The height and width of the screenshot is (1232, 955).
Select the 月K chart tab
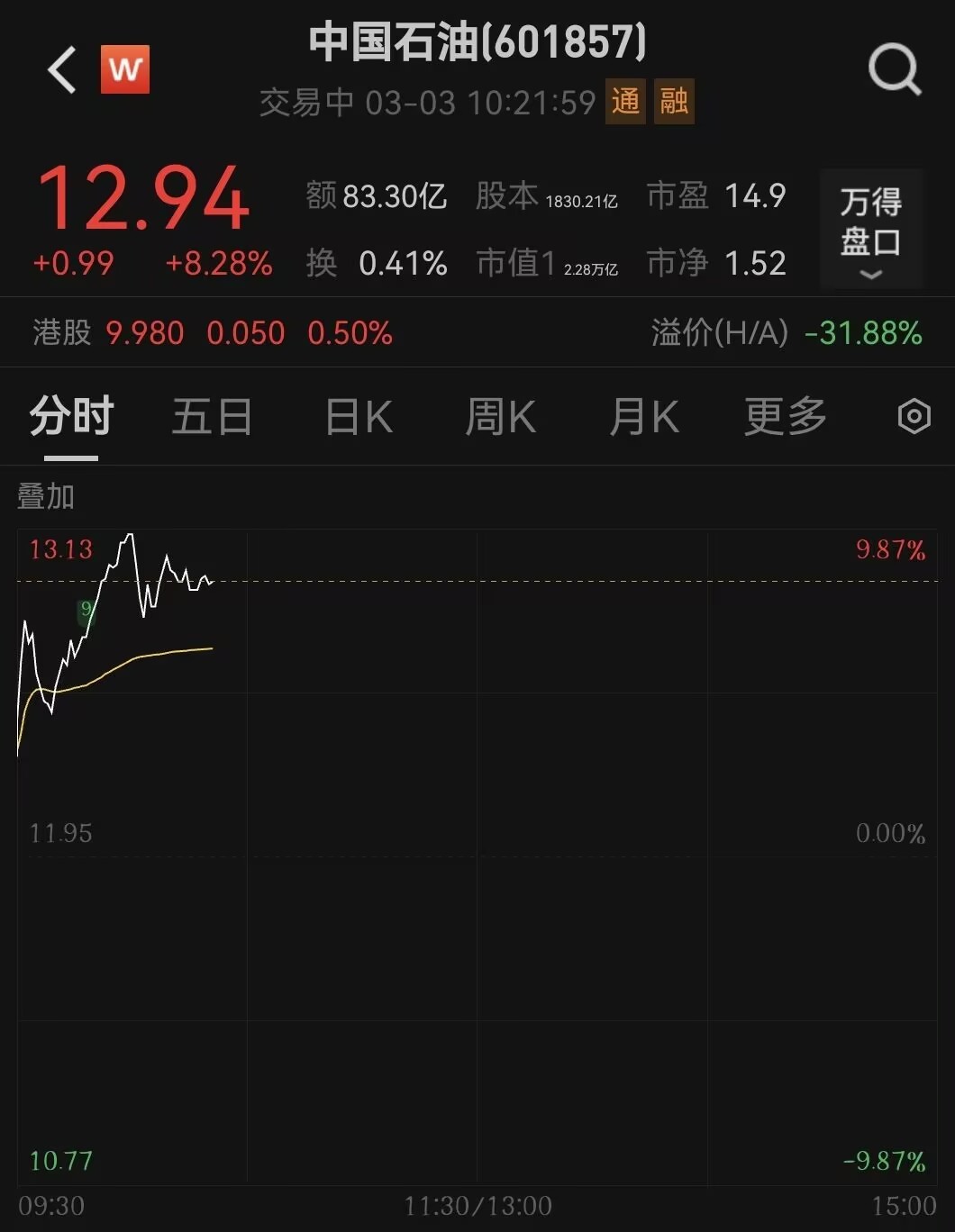[643, 417]
